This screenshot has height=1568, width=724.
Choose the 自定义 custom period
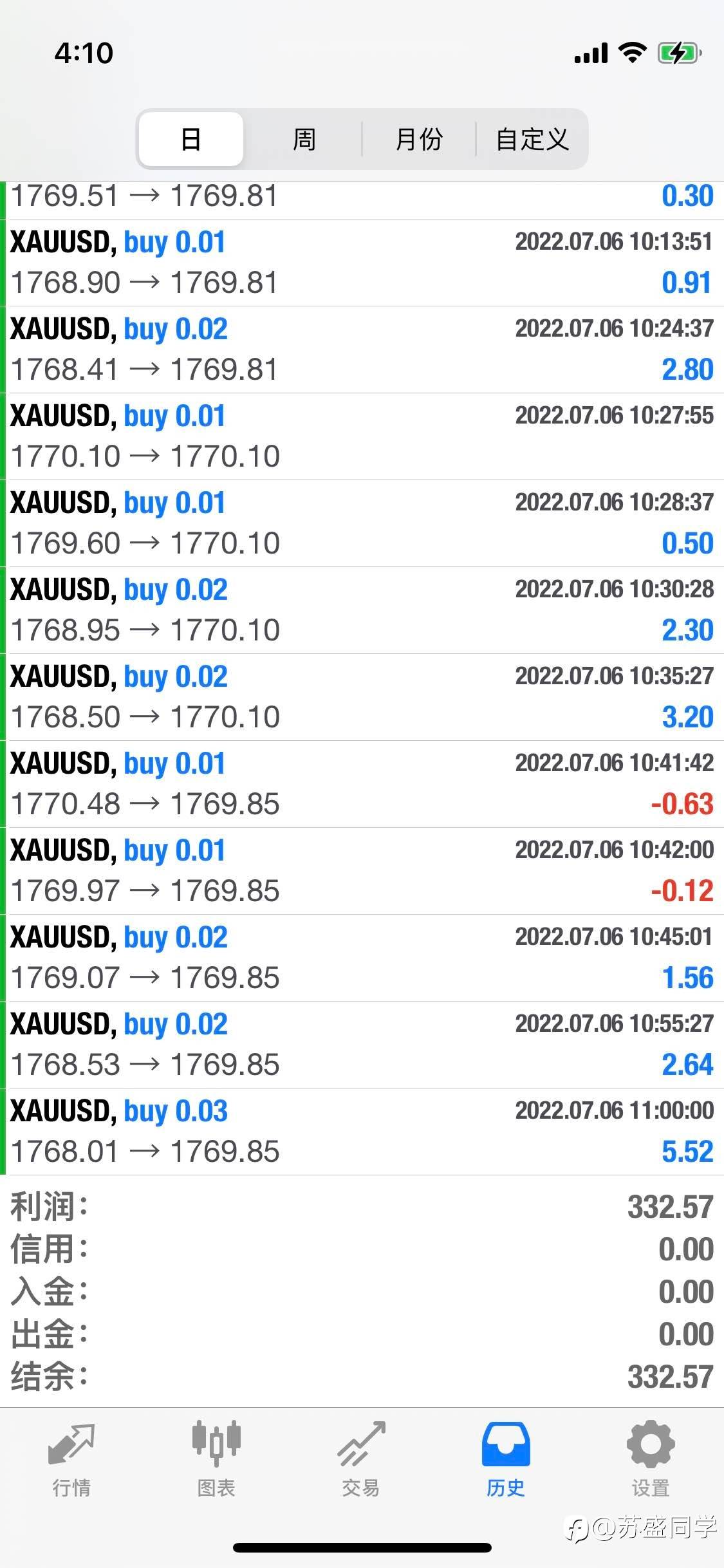[532, 139]
